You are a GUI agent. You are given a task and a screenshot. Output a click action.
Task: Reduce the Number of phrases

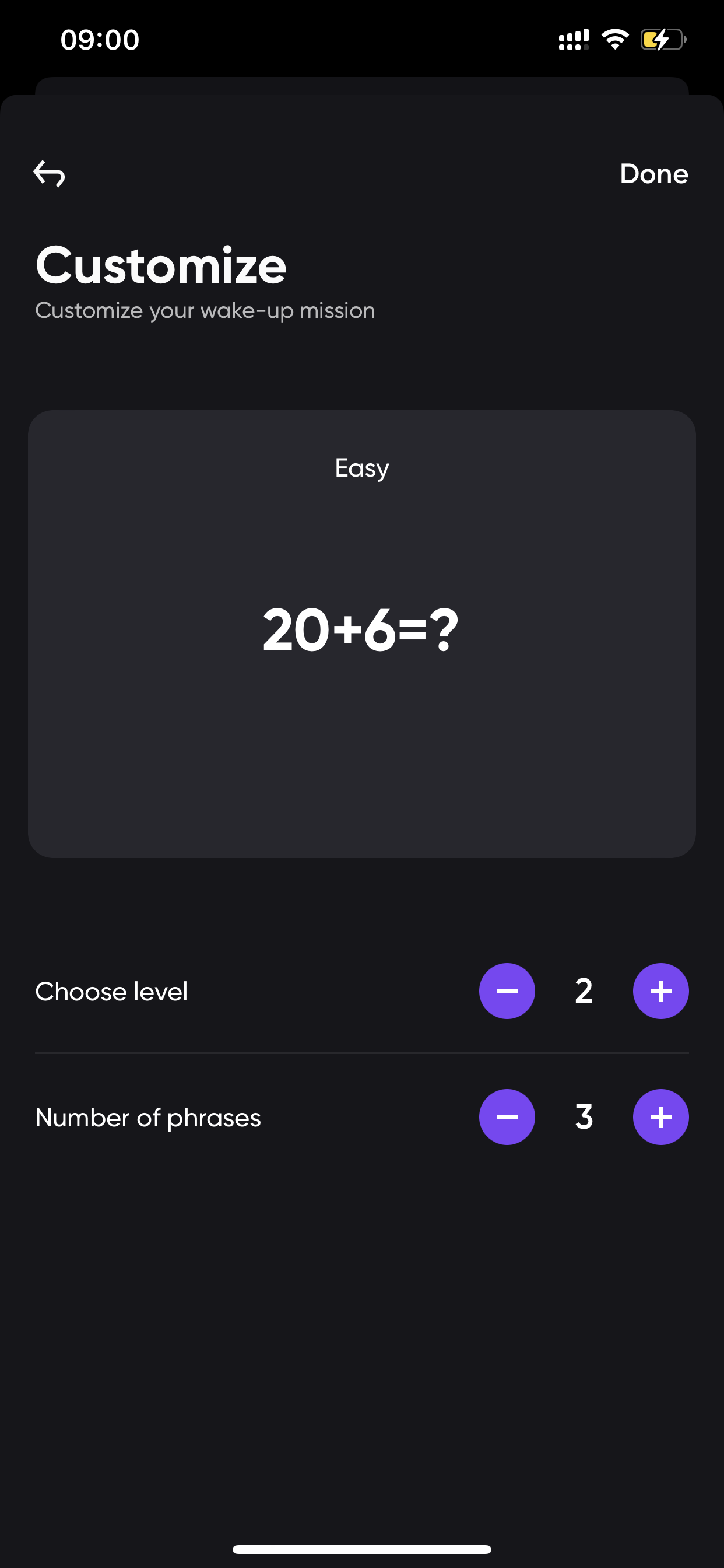(507, 1117)
